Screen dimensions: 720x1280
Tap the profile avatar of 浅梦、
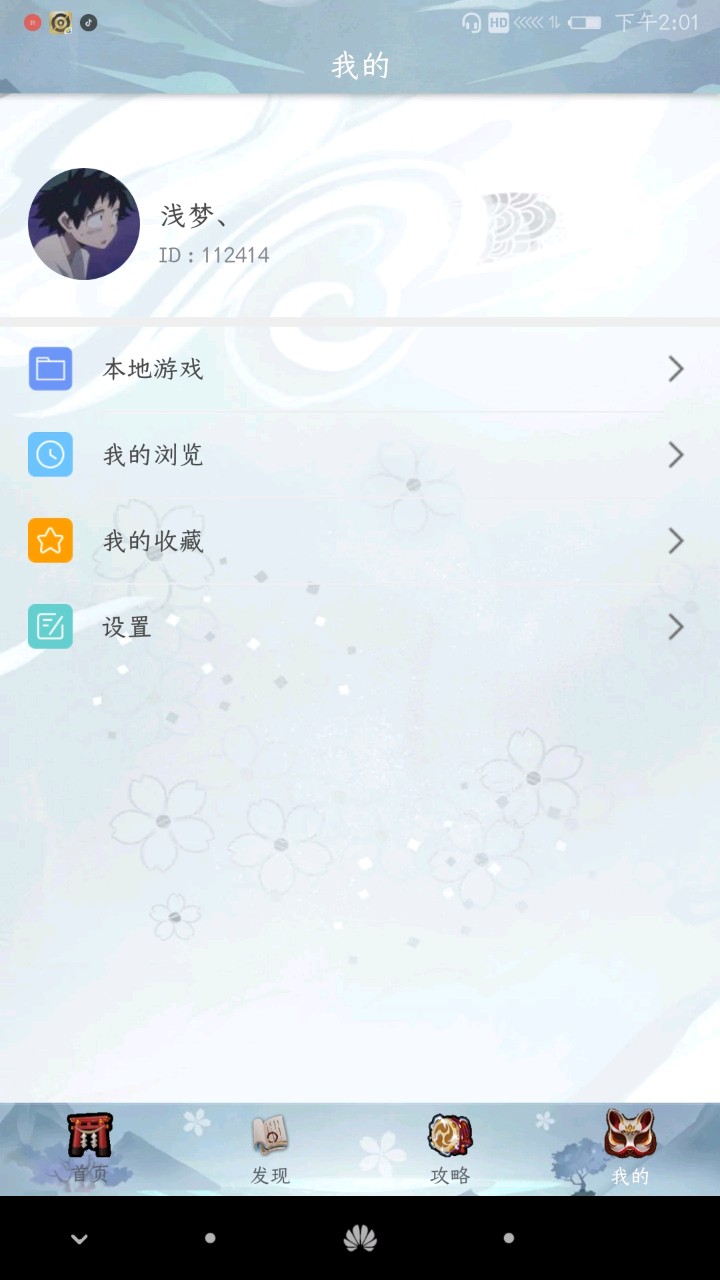84,224
